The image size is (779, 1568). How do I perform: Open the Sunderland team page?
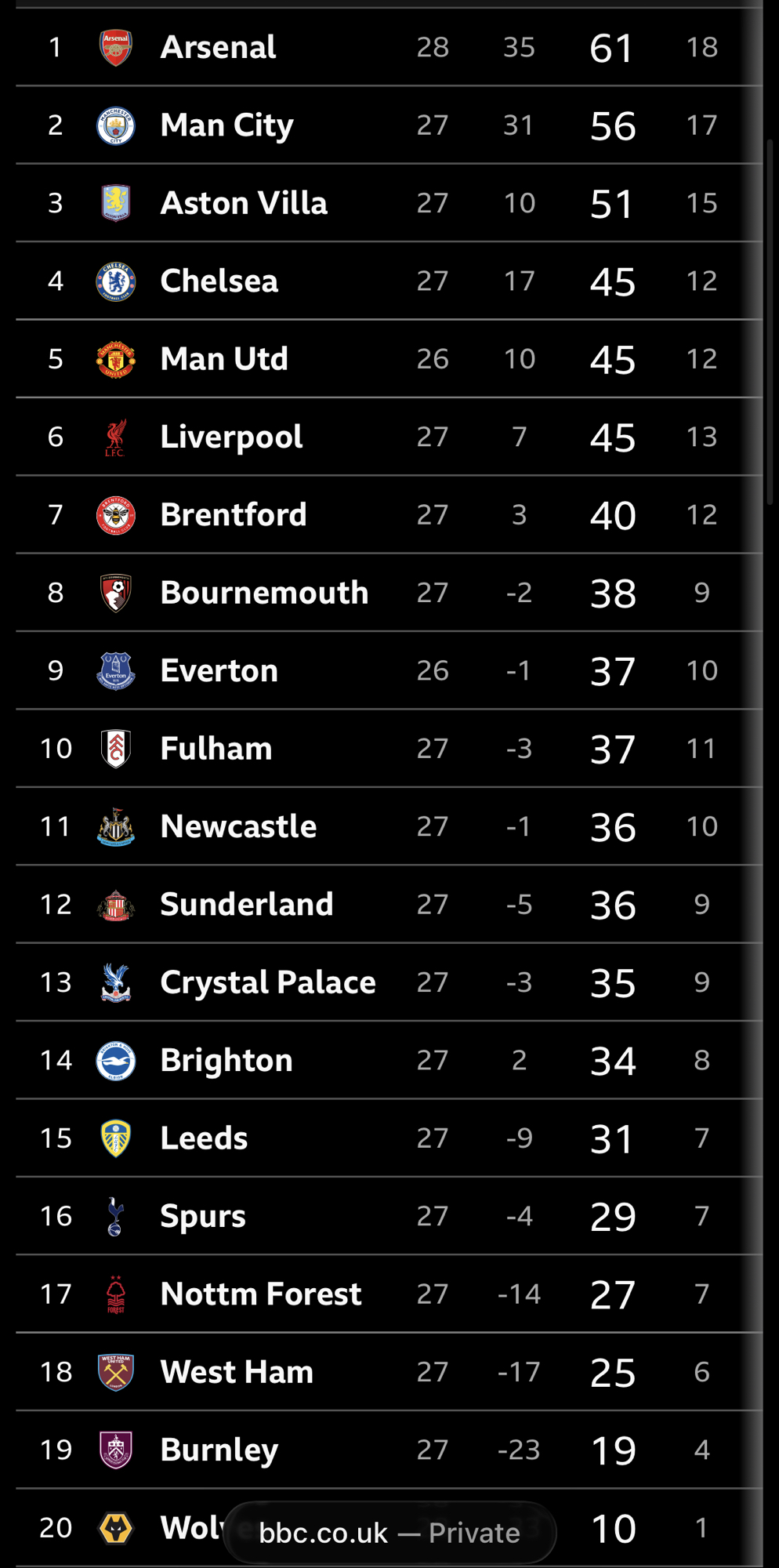coord(246,905)
